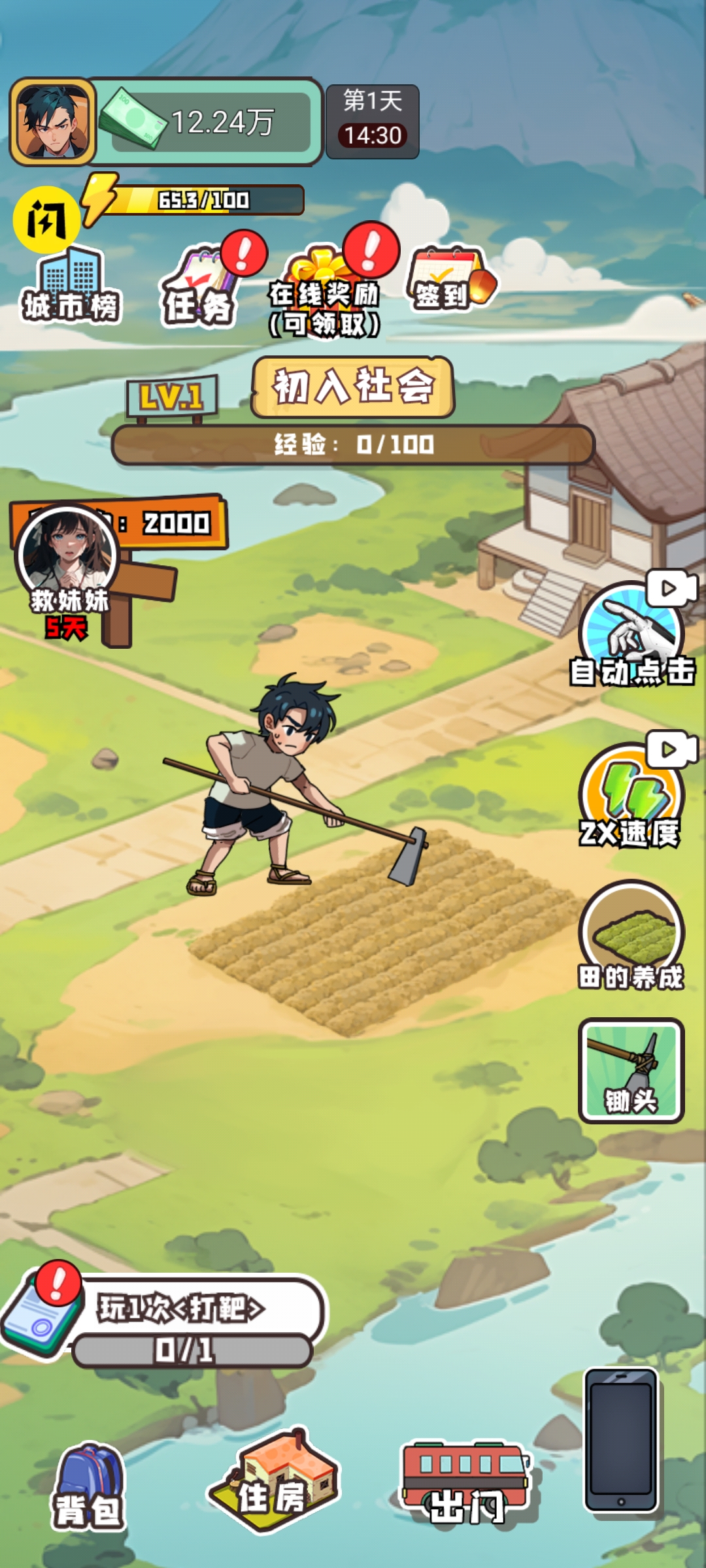Open the 签到 daily check-in

coord(448,280)
